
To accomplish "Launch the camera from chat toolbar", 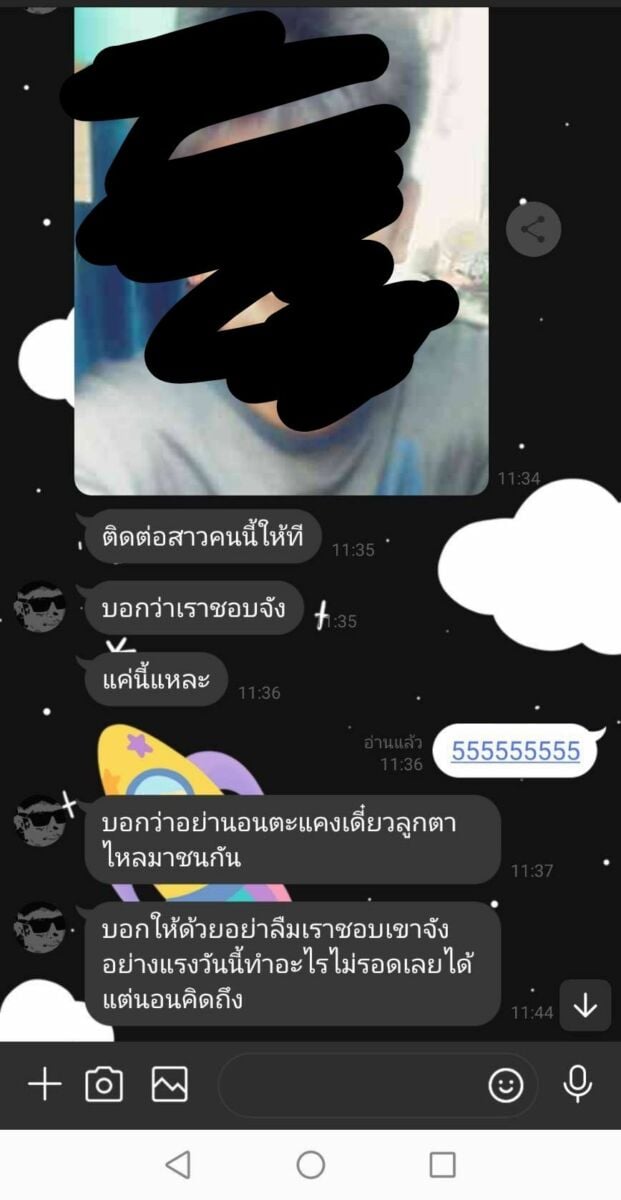I will point(104,1084).
